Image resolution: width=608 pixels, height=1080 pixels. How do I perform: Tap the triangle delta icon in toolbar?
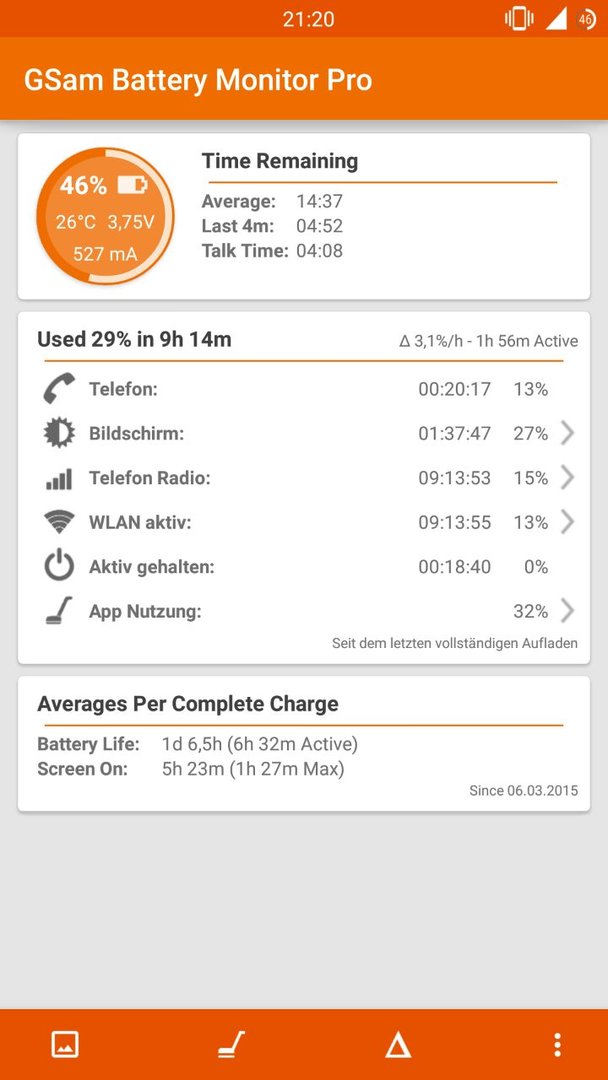(x=398, y=1045)
